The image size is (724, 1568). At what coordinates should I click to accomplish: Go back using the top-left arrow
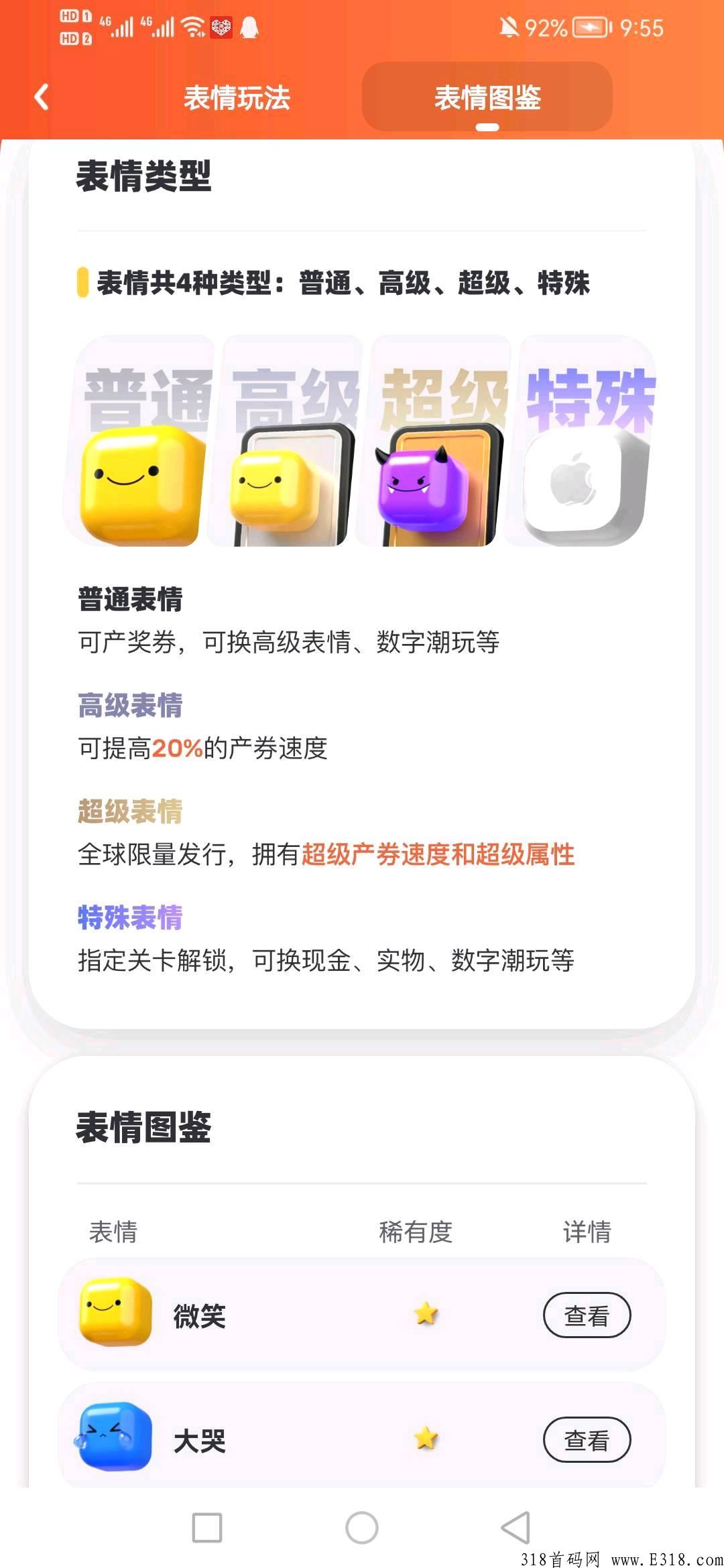pos(42,97)
